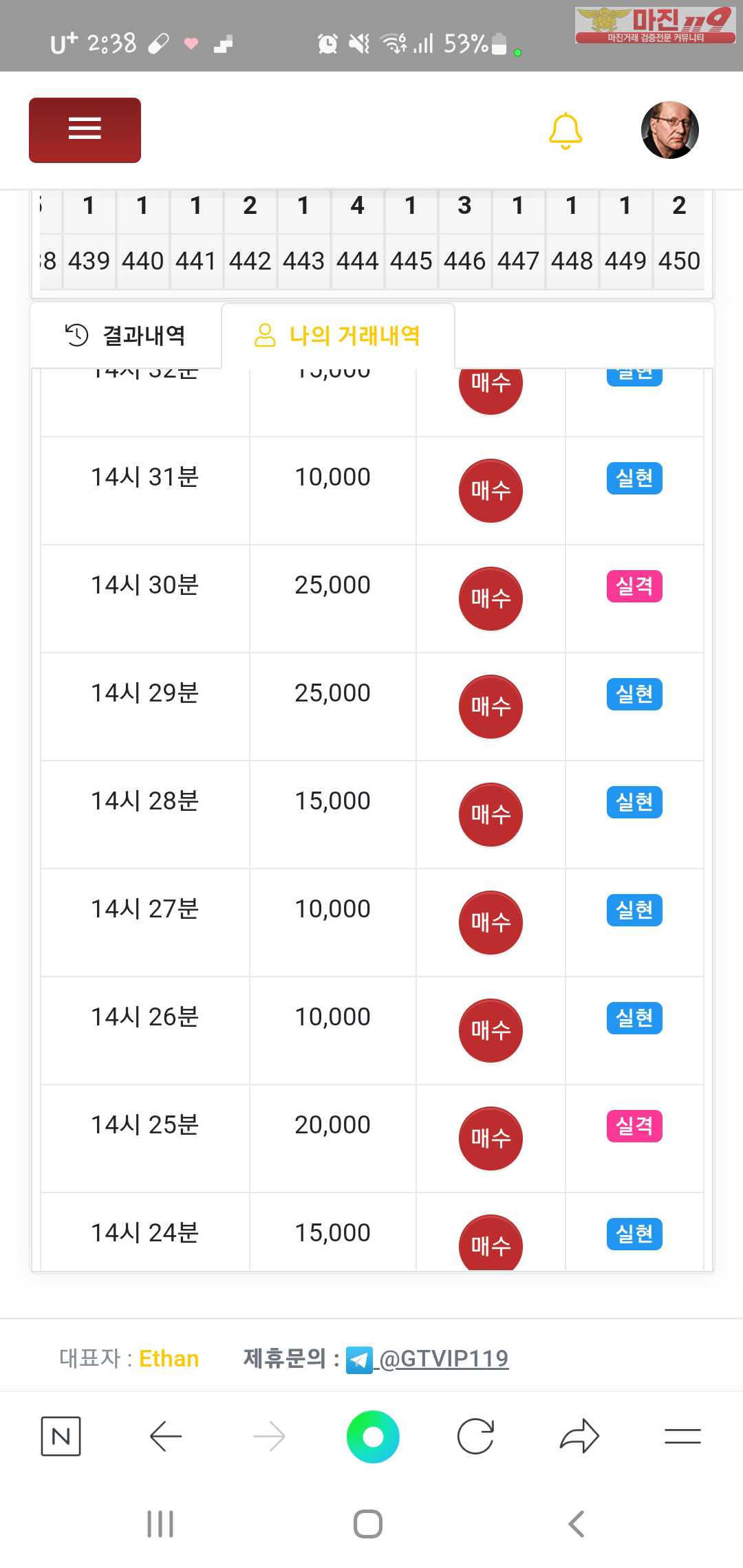Image resolution: width=743 pixels, height=1568 pixels.
Task: Open recent apps from the navigation bar
Action: [x=160, y=1524]
